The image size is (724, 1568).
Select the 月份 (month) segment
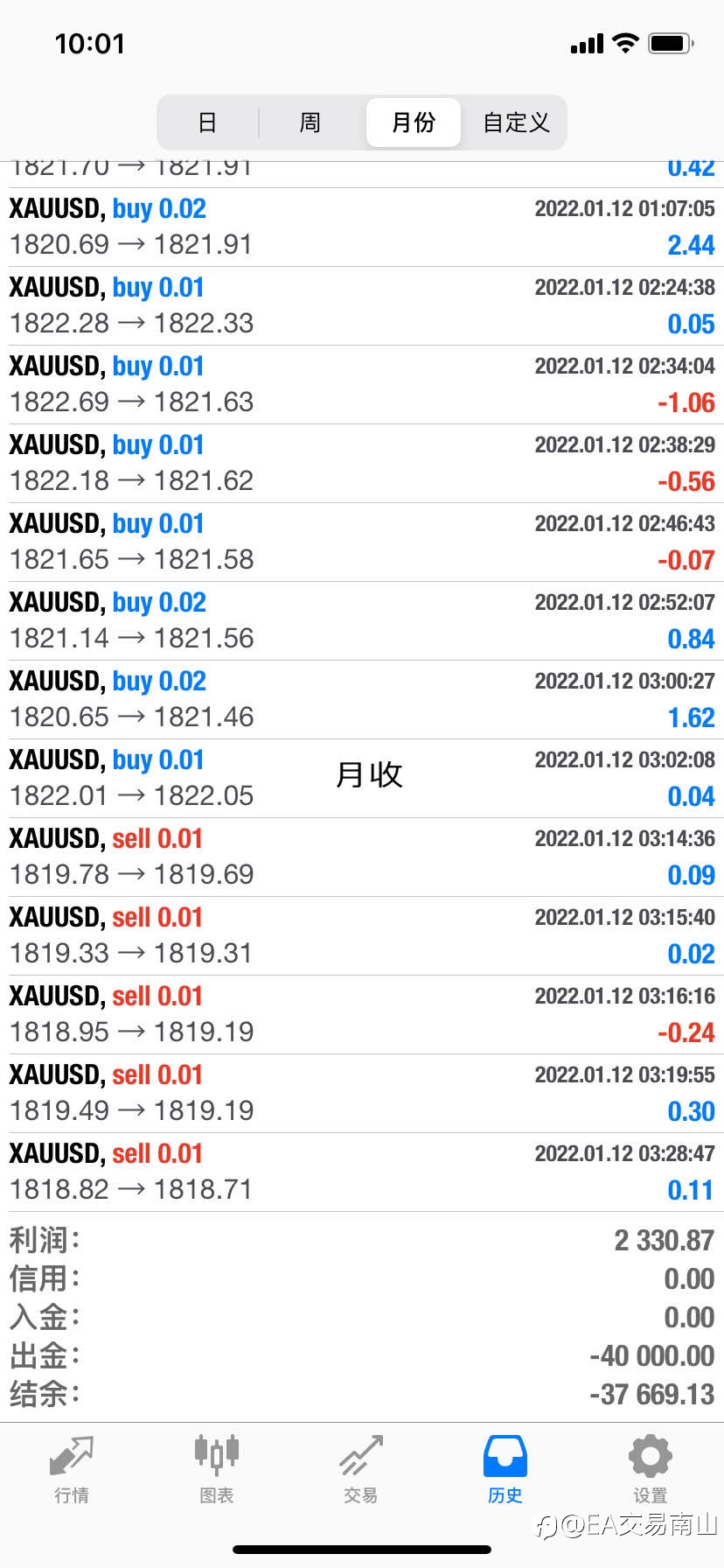point(413,122)
